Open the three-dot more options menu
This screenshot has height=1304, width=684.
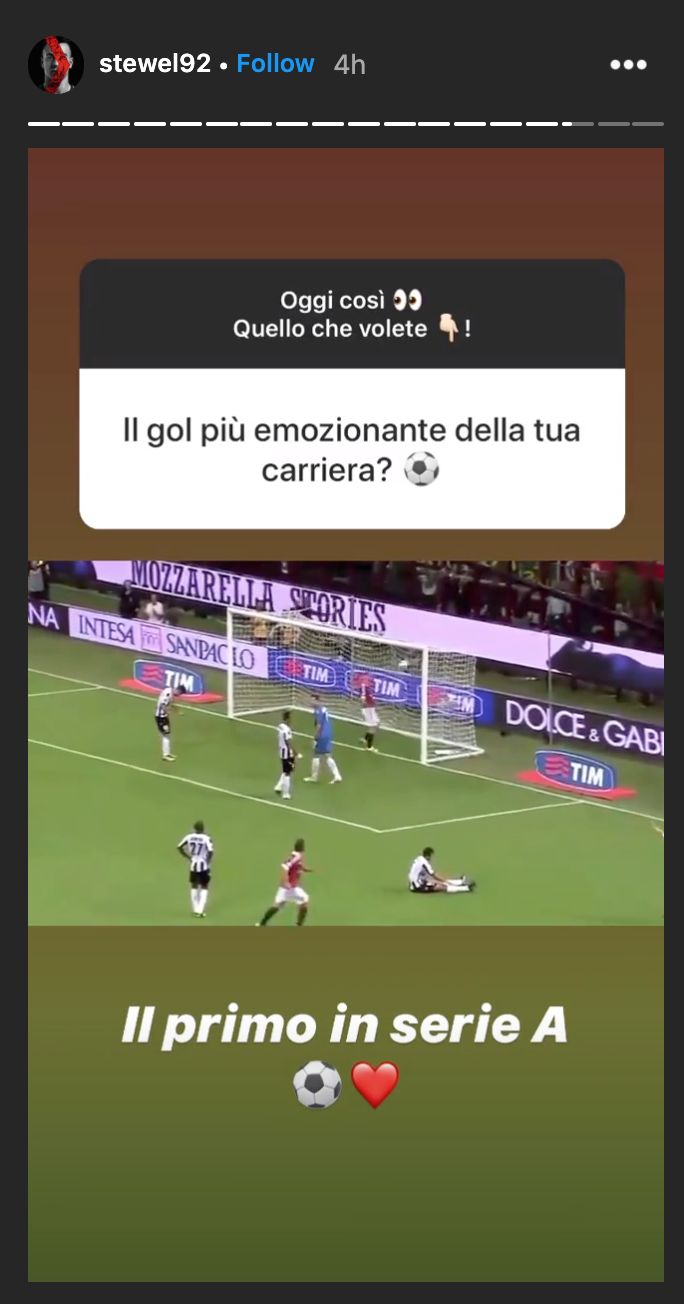[628, 65]
